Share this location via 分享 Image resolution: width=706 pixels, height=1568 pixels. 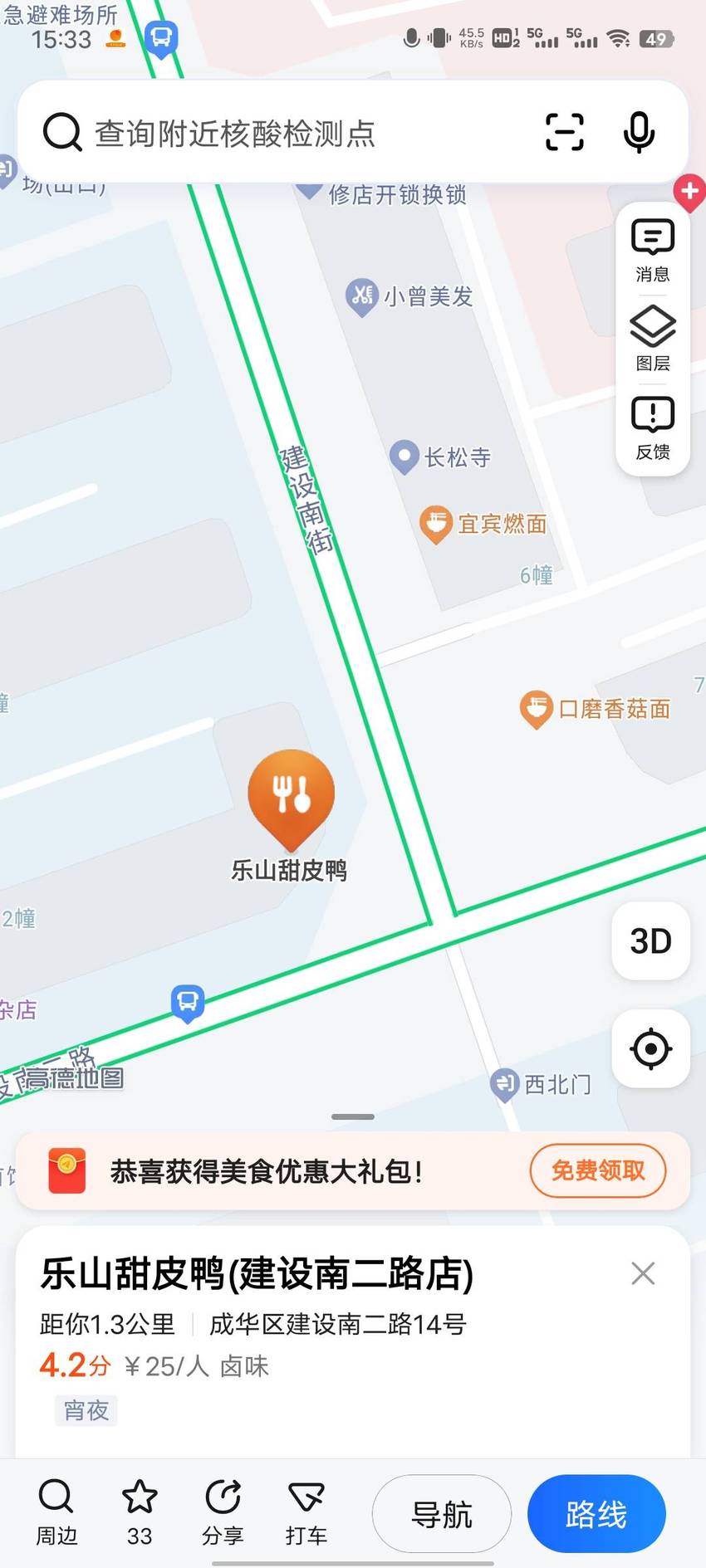pos(223,1512)
